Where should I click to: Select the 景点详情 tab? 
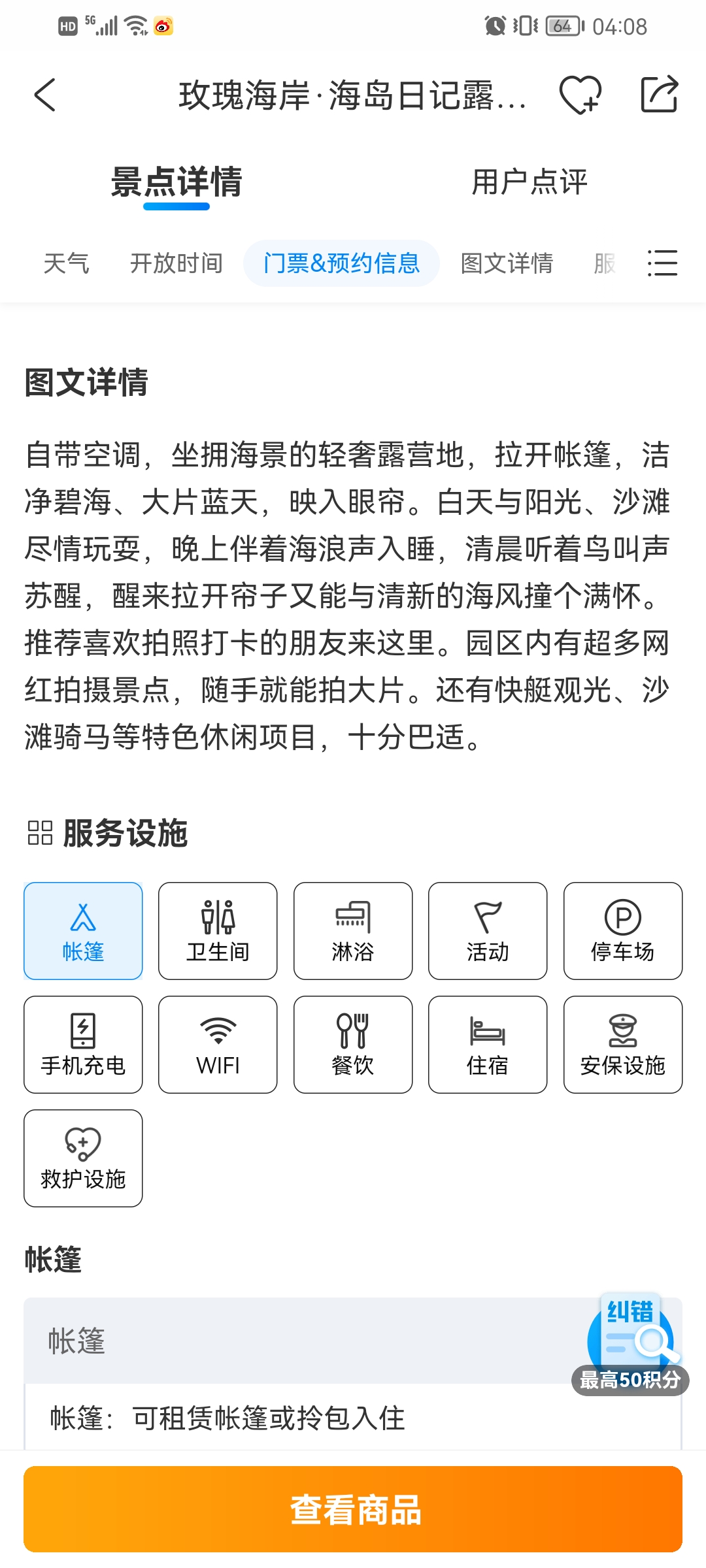tap(176, 182)
